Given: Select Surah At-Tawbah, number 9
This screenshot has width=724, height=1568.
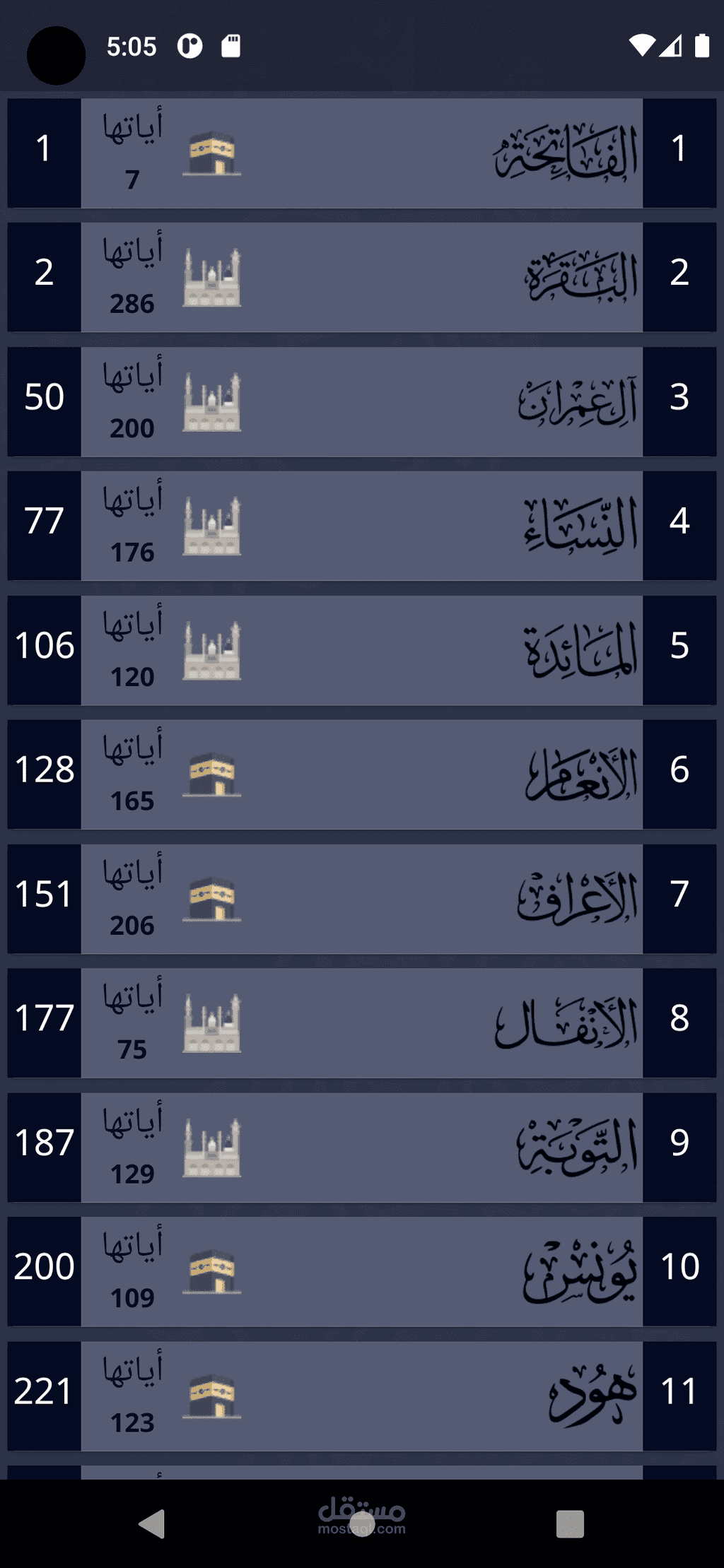Looking at the screenshot, I should (362, 1148).
